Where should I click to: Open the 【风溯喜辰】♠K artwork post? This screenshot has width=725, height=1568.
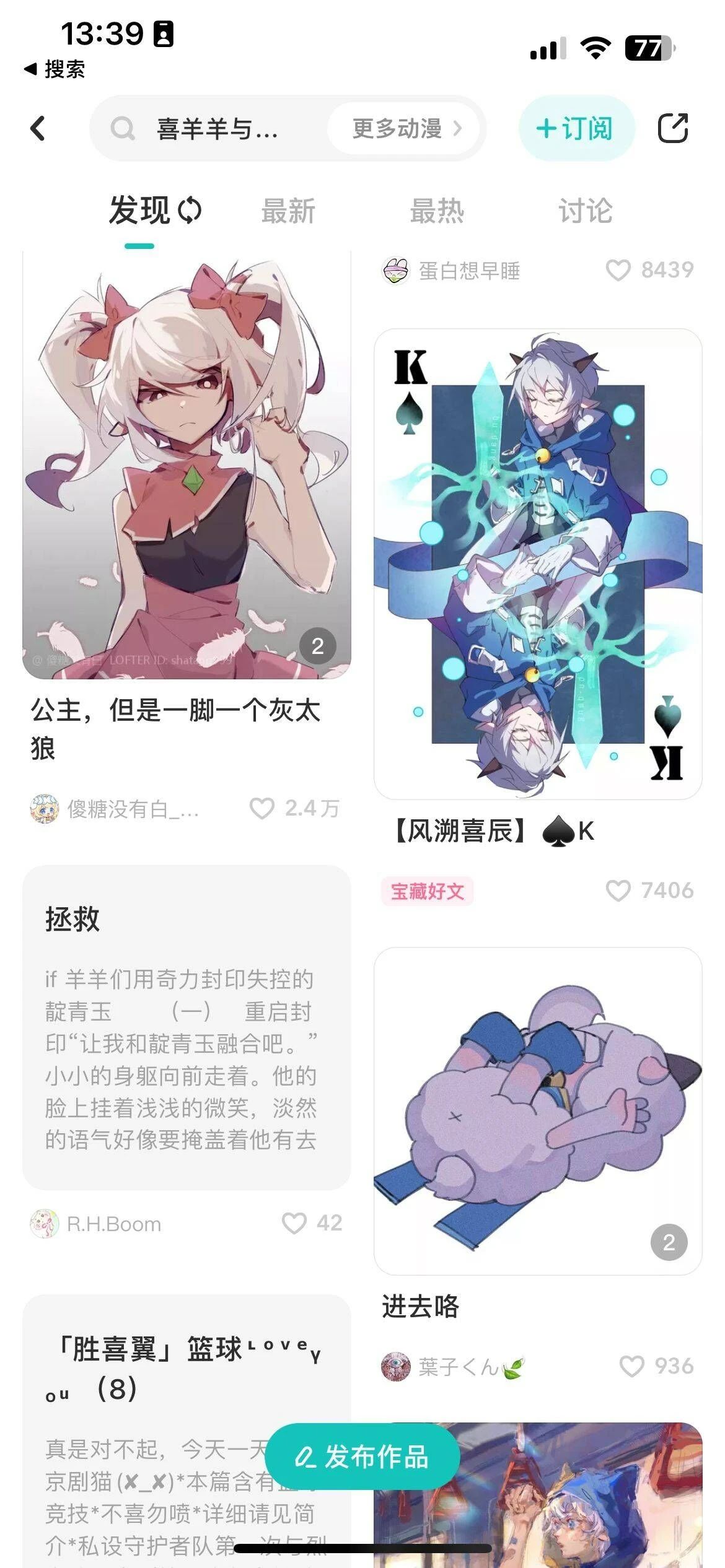(x=538, y=564)
